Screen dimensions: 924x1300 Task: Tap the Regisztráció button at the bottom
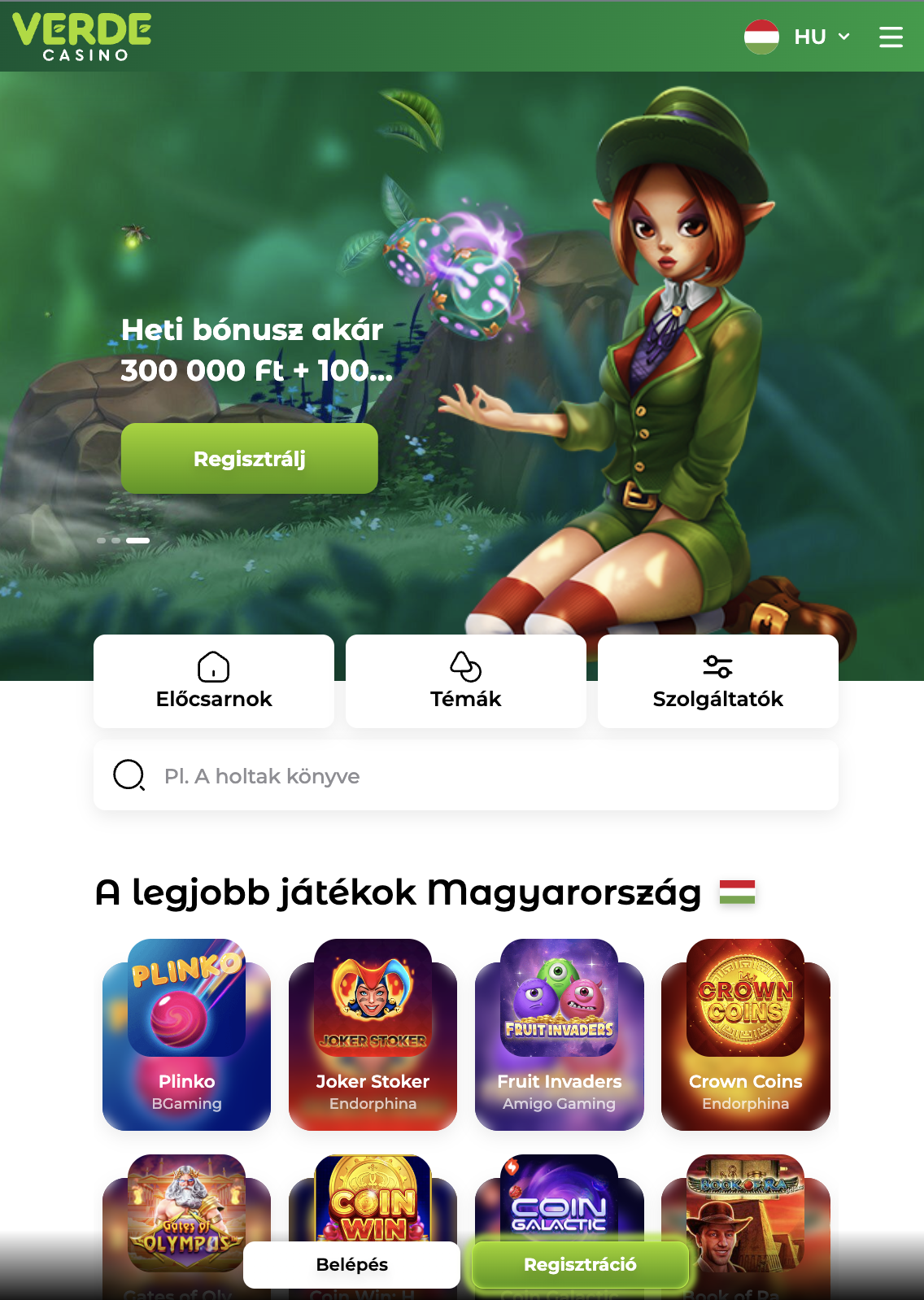click(x=580, y=1264)
